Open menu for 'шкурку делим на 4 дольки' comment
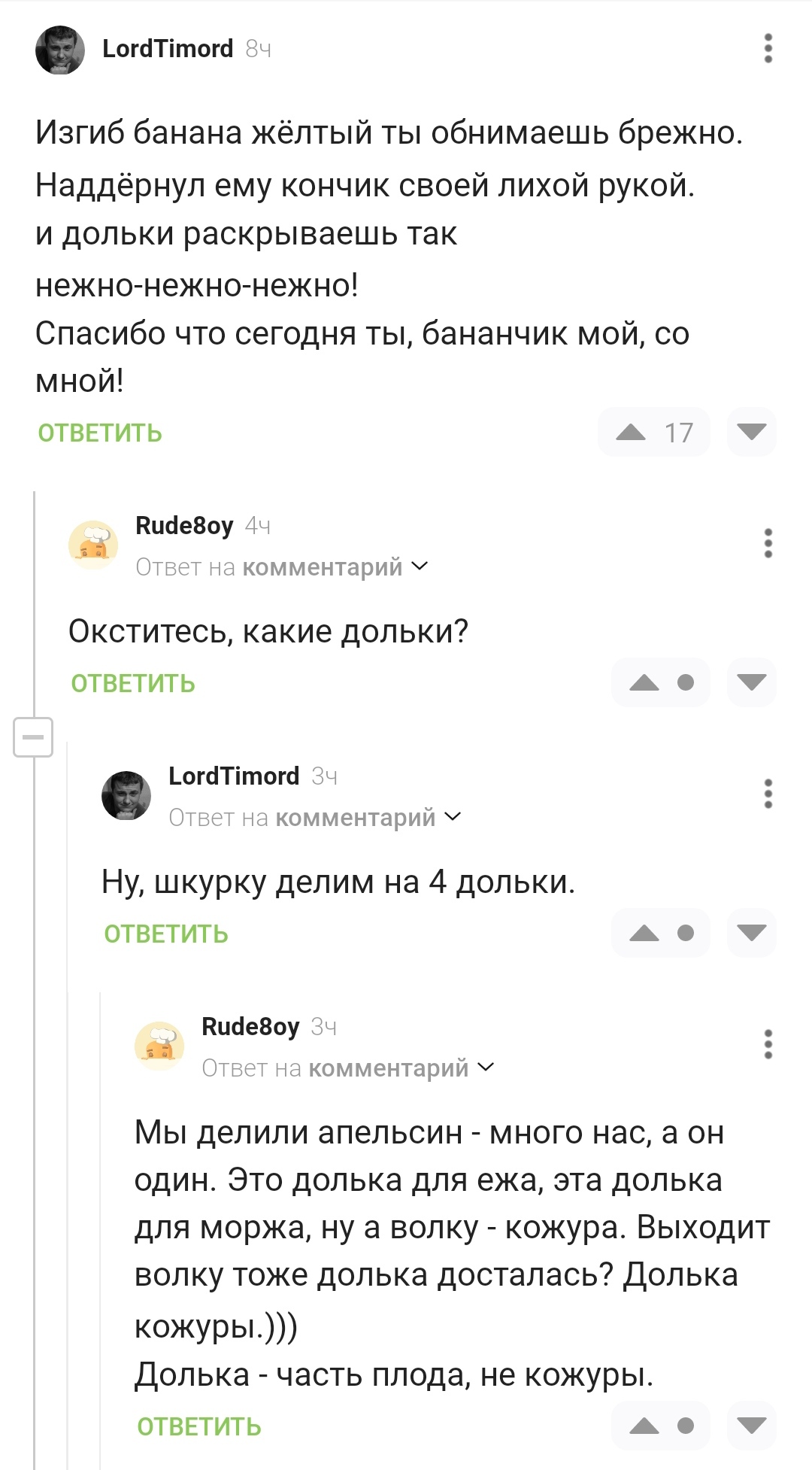 pyautogui.click(x=768, y=794)
